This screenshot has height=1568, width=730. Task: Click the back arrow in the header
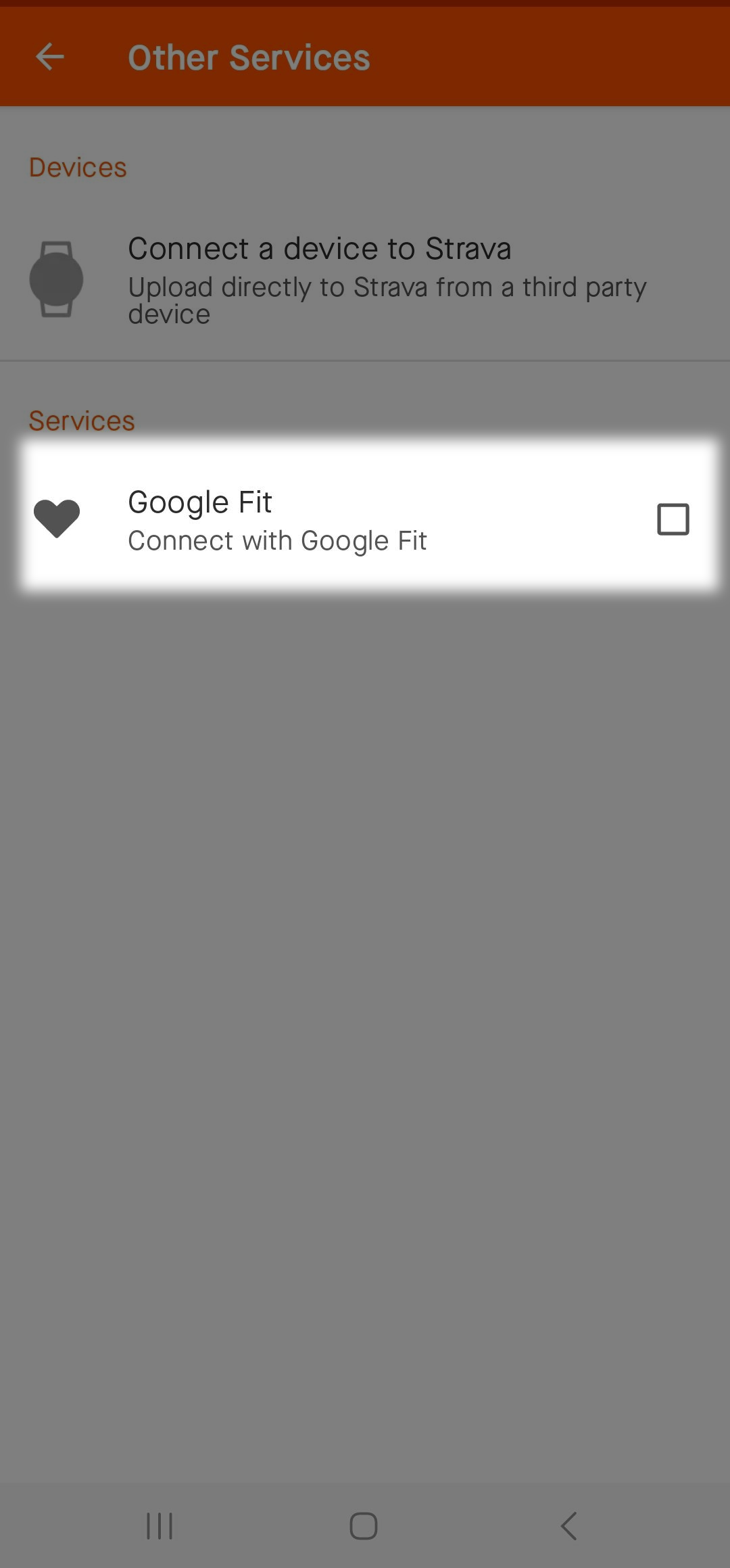(51, 57)
